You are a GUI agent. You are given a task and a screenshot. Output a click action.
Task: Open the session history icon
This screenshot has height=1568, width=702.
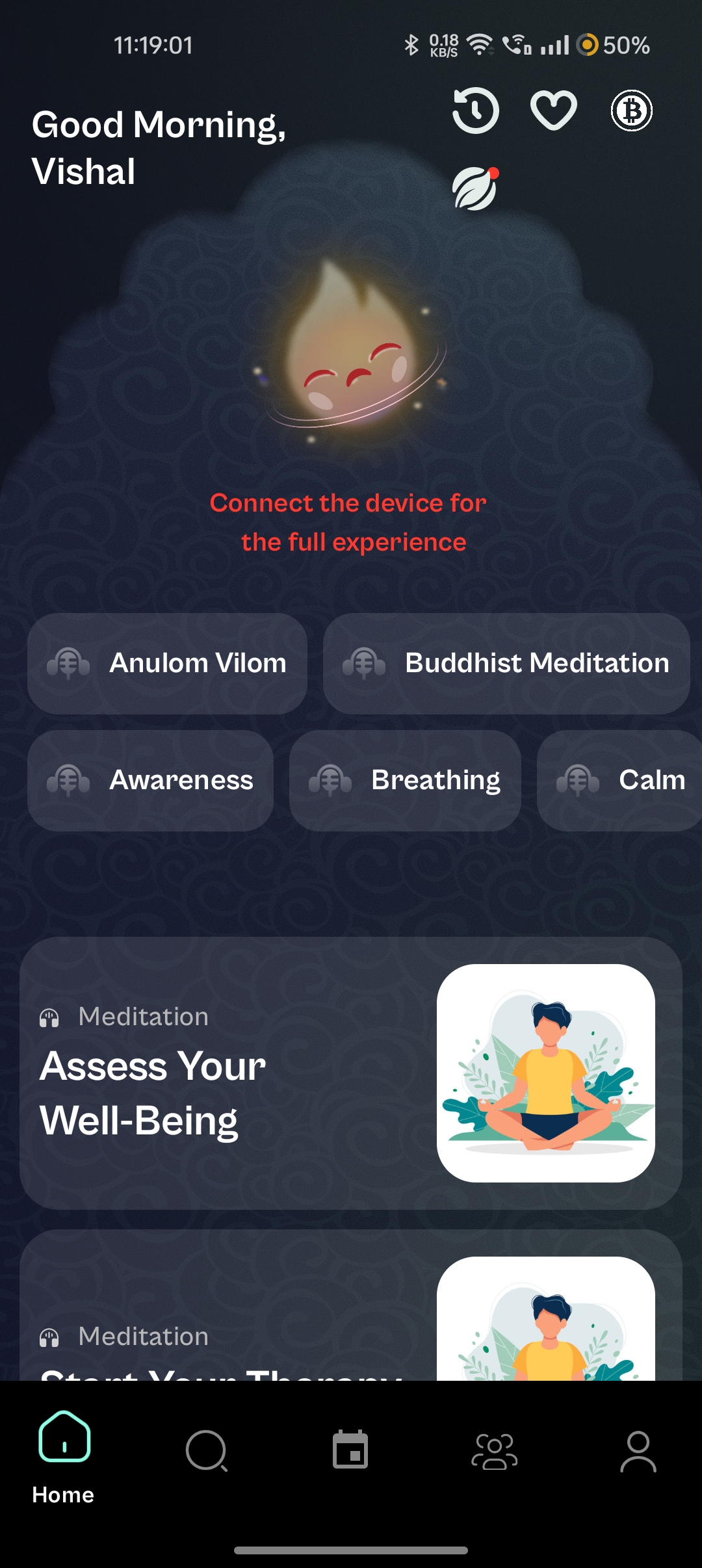tap(476, 111)
